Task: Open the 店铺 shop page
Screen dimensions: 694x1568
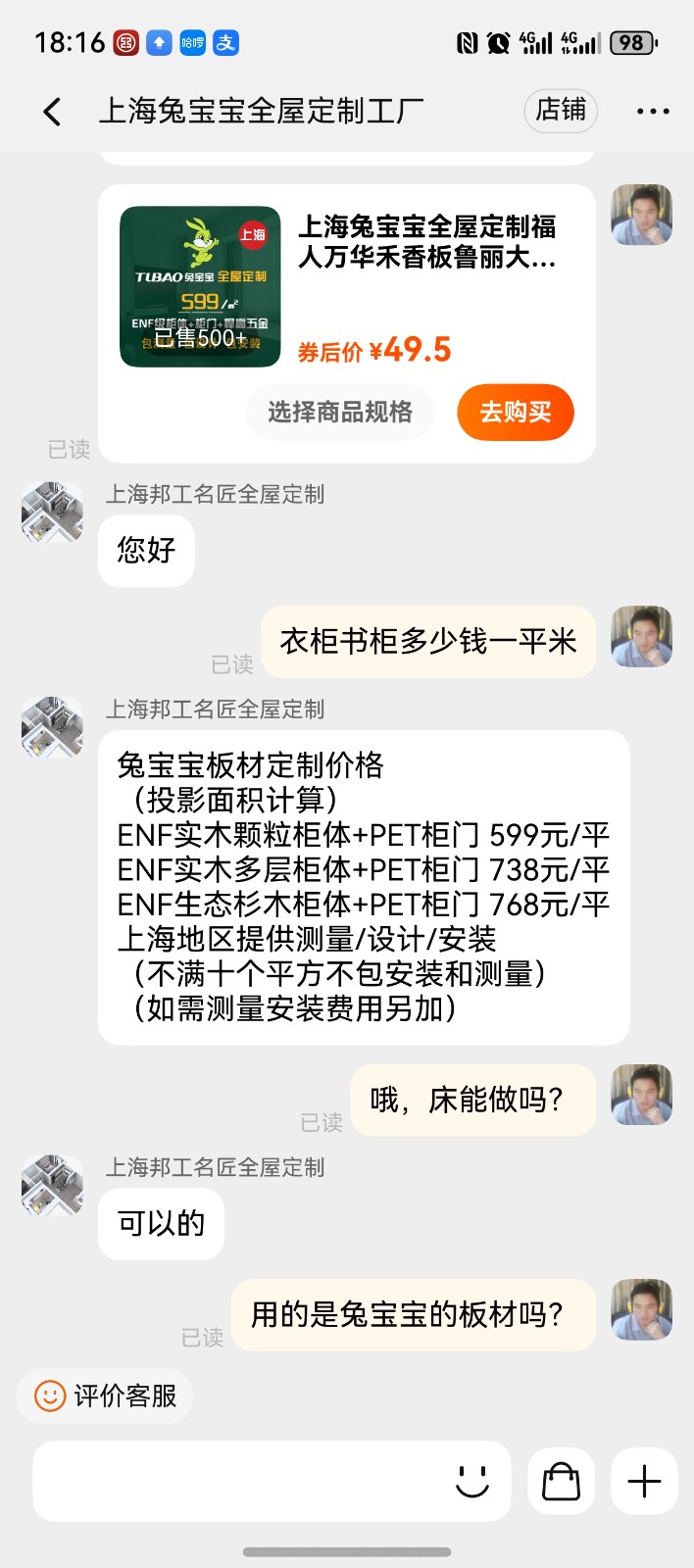Action: pos(561,110)
